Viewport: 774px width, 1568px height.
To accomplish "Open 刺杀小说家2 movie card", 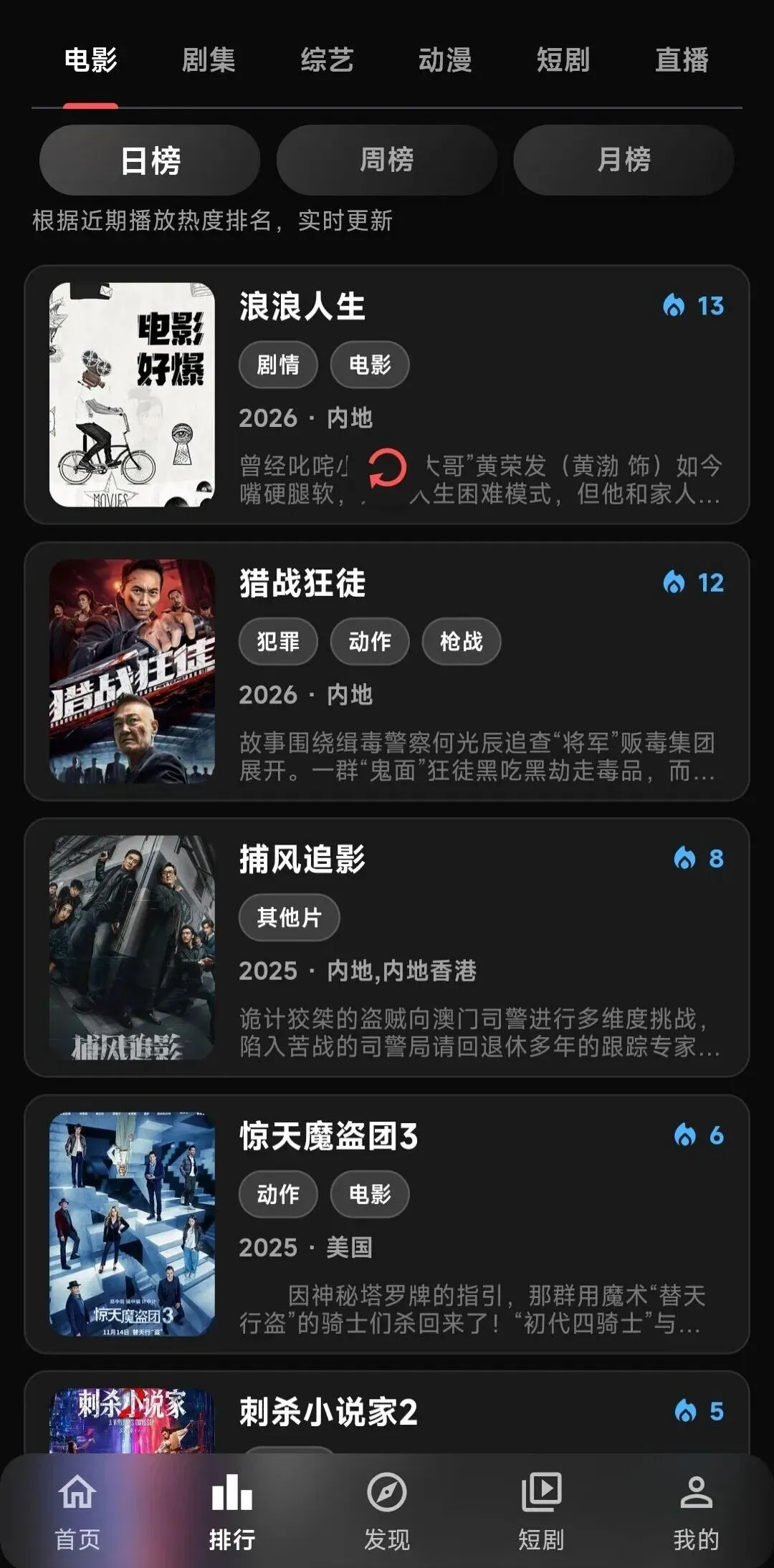I will pos(387,1413).
